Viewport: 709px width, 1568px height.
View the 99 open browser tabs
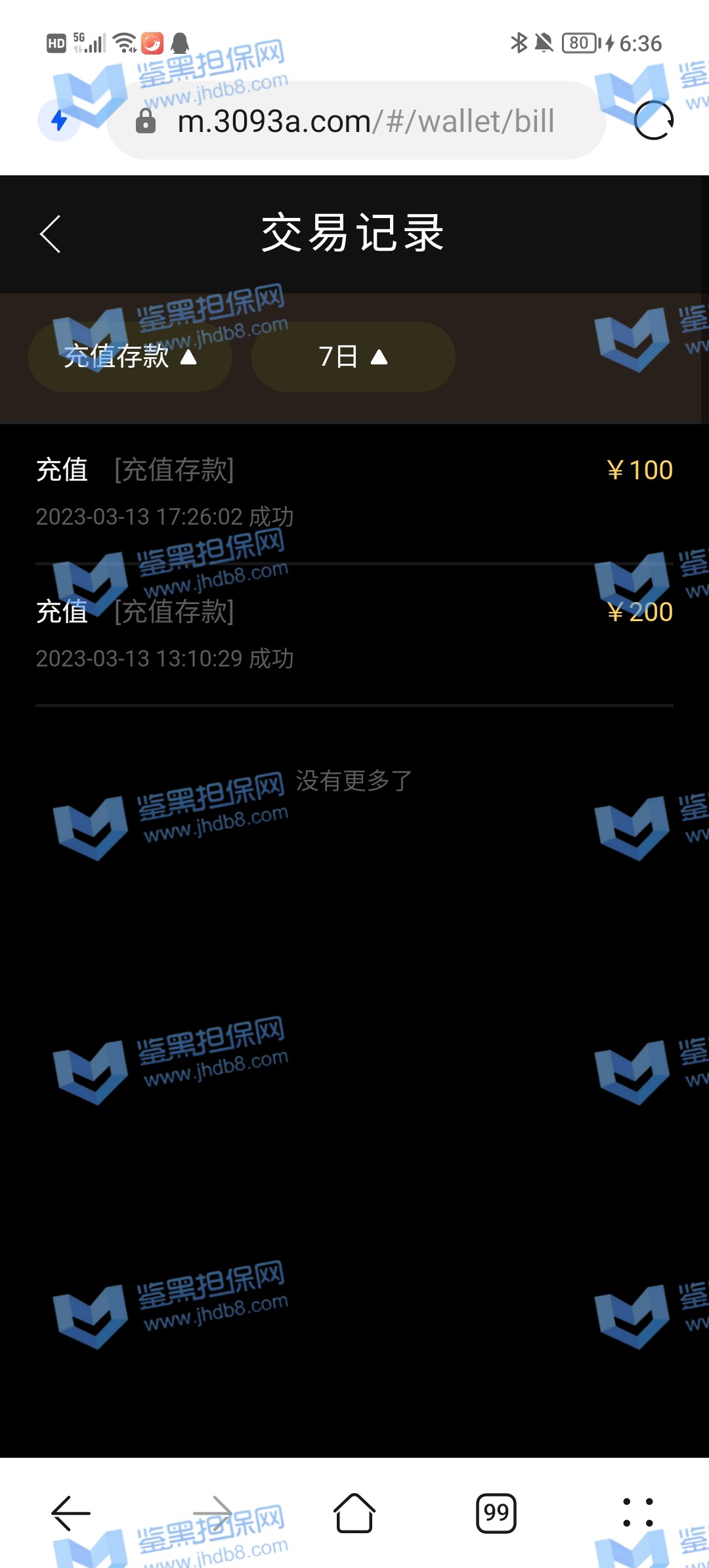point(496,1513)
